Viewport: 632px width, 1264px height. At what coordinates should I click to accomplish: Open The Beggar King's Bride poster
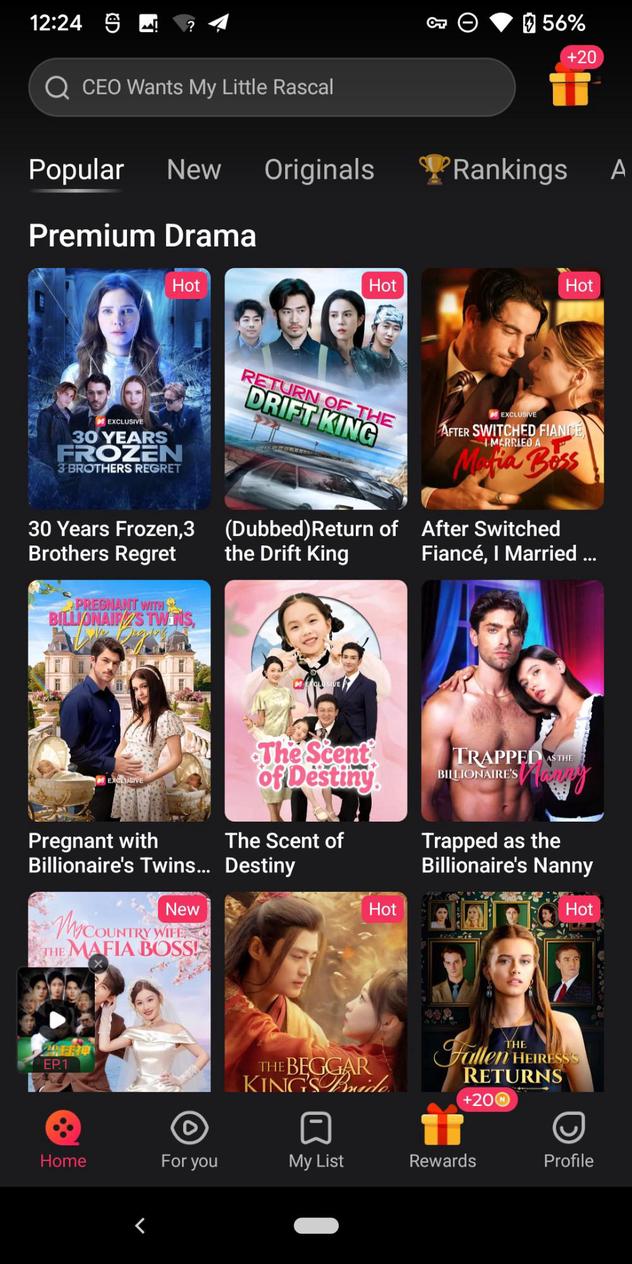click(x=315, y=990)
